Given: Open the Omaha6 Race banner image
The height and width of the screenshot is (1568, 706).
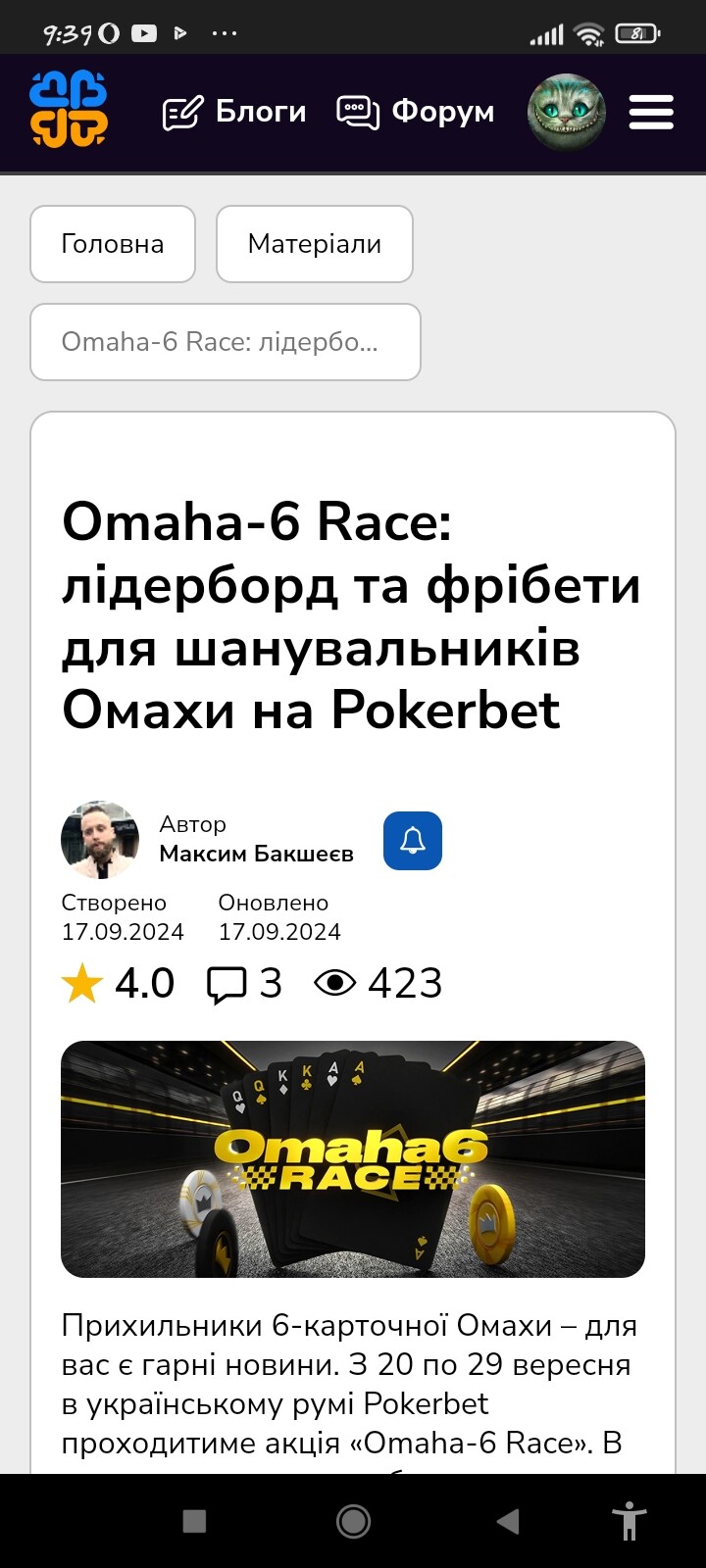Looking at the screenshot, I should pyautogui.click(x=353, y=1159).
